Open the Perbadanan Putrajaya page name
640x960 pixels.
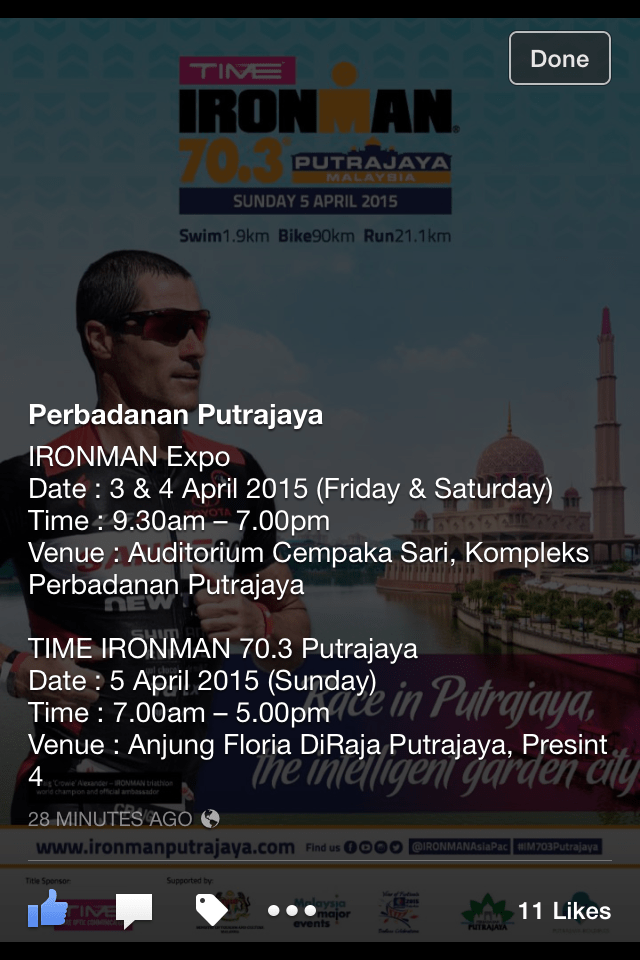tap(176, 414)
